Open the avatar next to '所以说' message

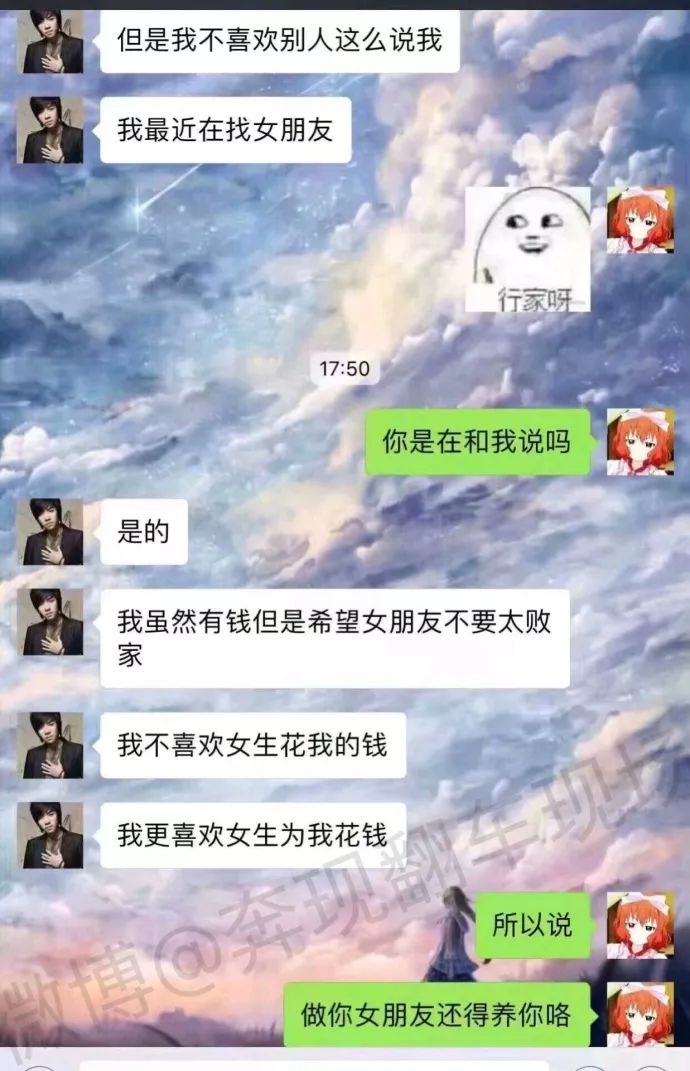coord(640,925)
